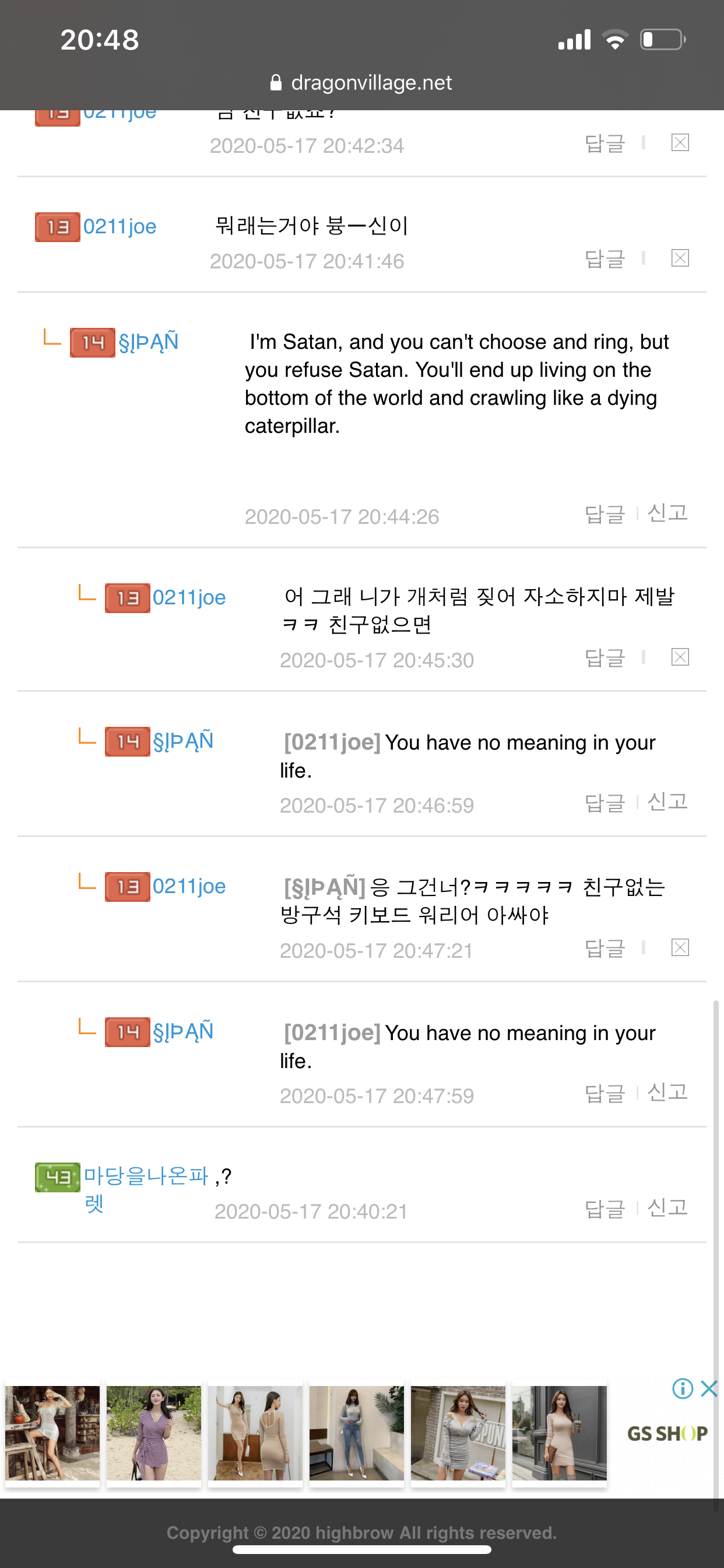This screenshot has width=724, height=1568.
Task: Delete the comment from 20:45:30
Action: (680, 657)
